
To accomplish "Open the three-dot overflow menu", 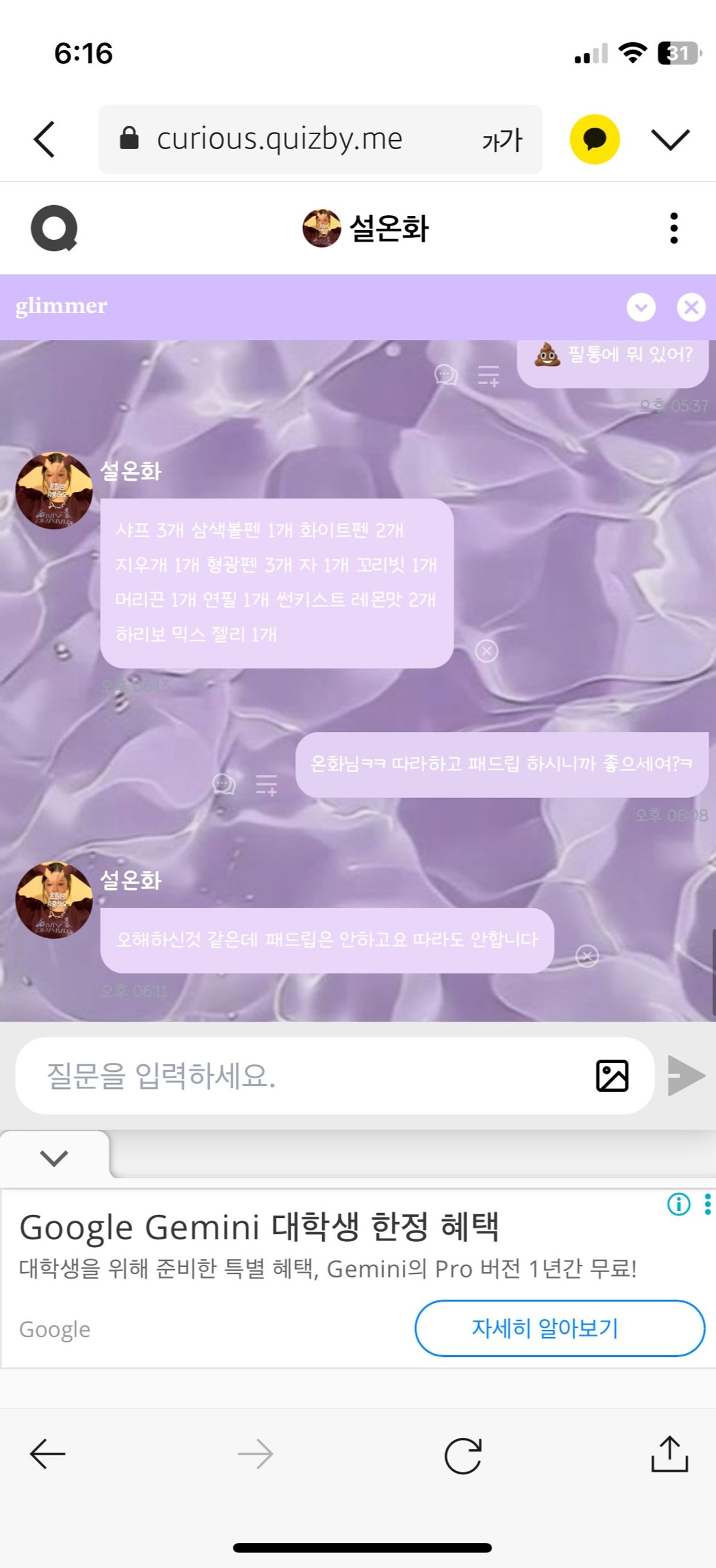I will 674,228.
